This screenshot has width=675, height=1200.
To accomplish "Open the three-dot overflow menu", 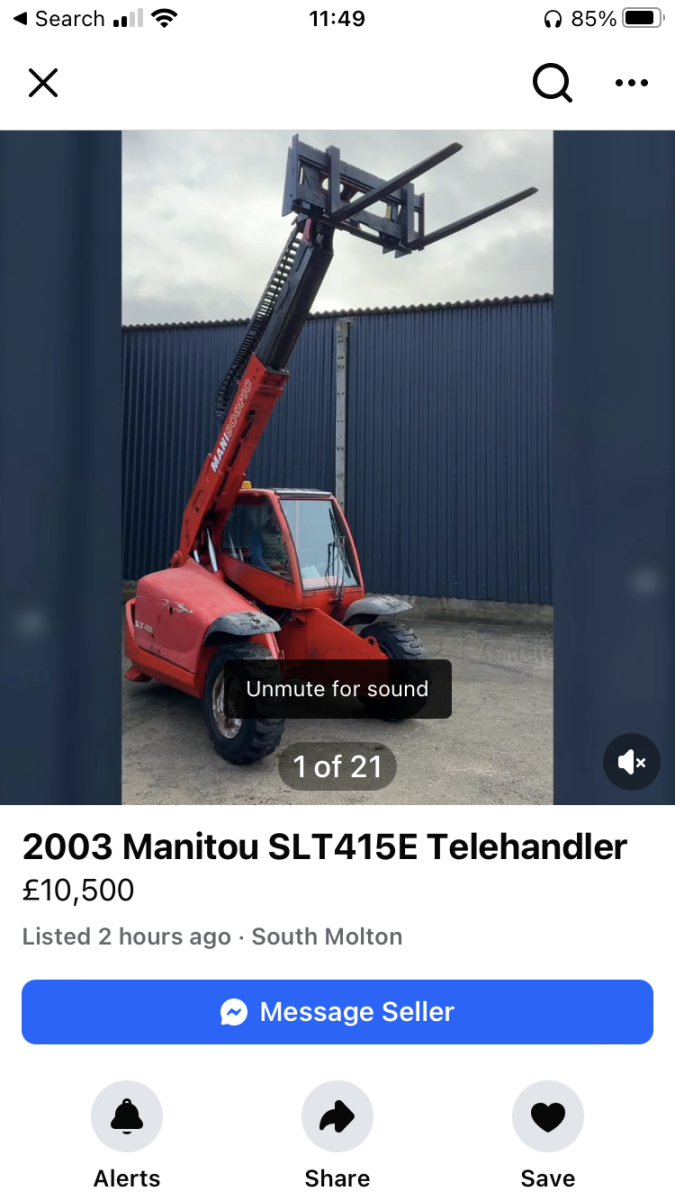I will point(631,83).
